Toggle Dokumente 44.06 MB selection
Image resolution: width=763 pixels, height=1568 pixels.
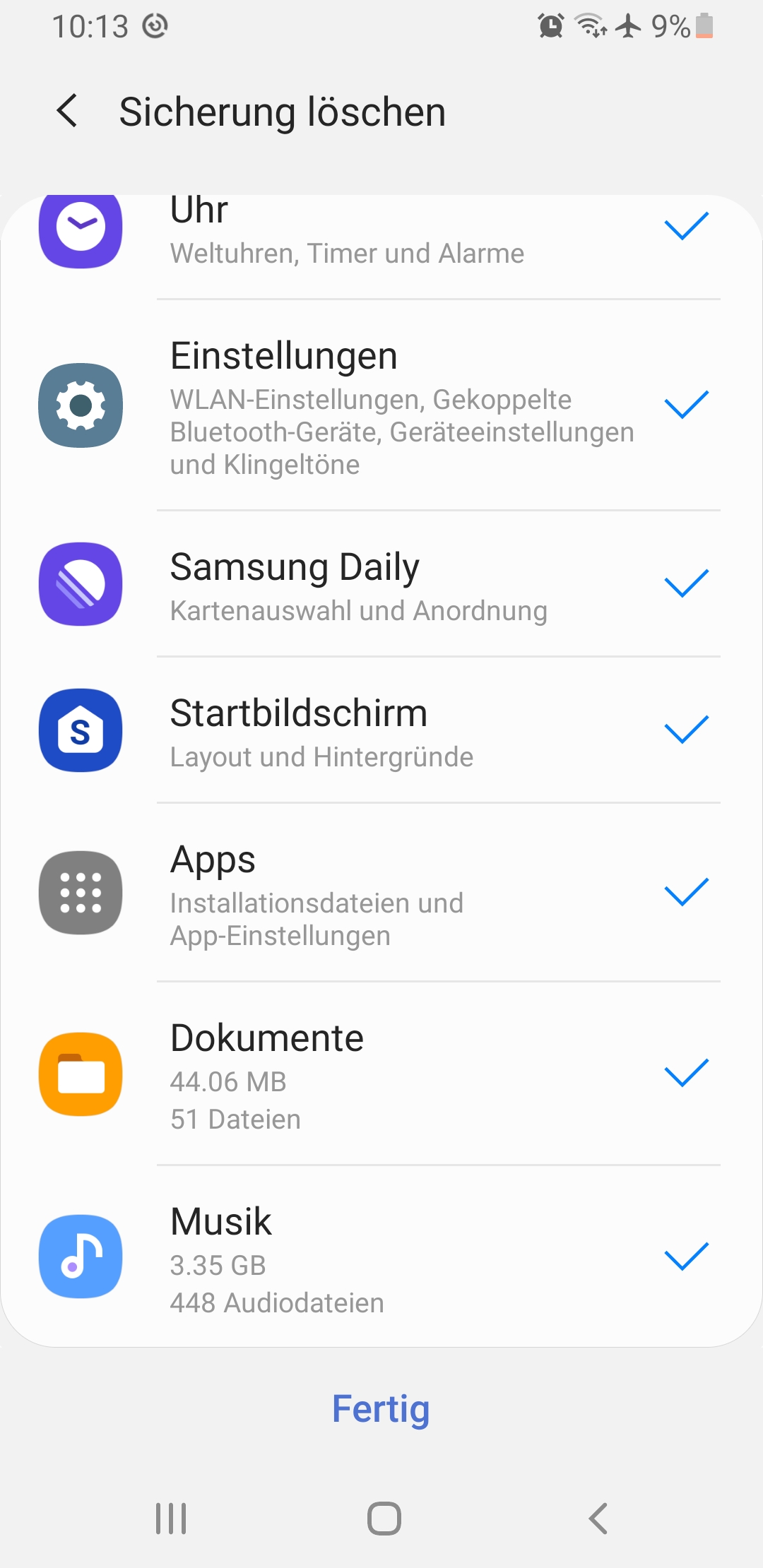686,1074
